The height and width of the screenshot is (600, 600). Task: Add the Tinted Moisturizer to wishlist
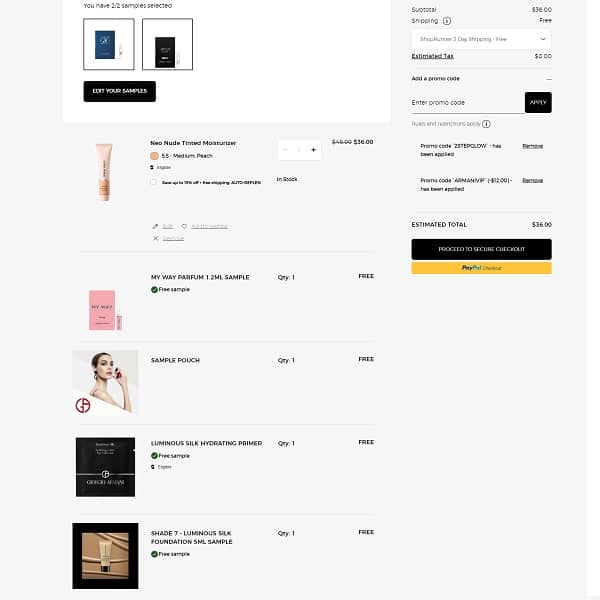click(x=204, y=226)
